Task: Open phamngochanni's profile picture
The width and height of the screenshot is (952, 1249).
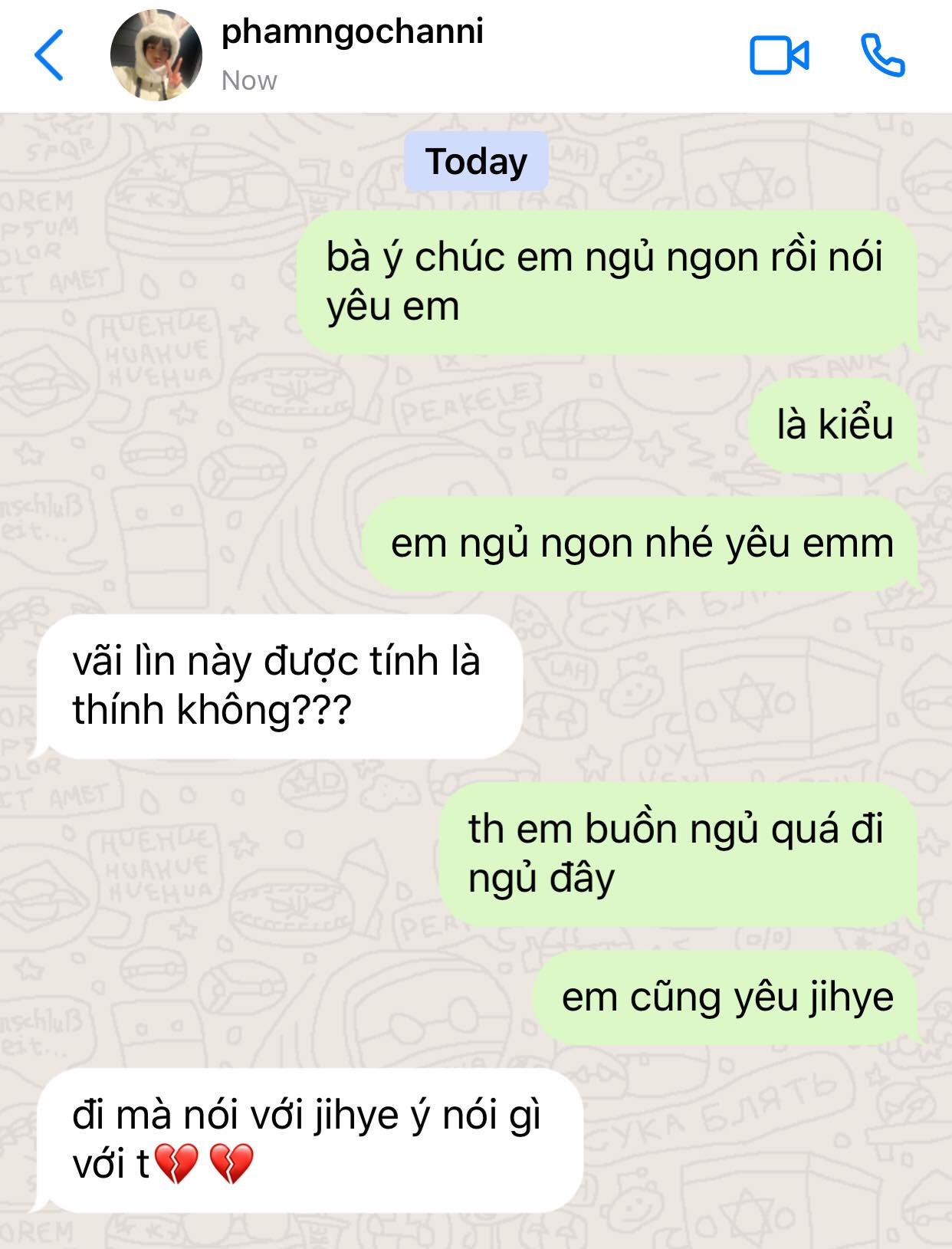Action: point(156,55)
